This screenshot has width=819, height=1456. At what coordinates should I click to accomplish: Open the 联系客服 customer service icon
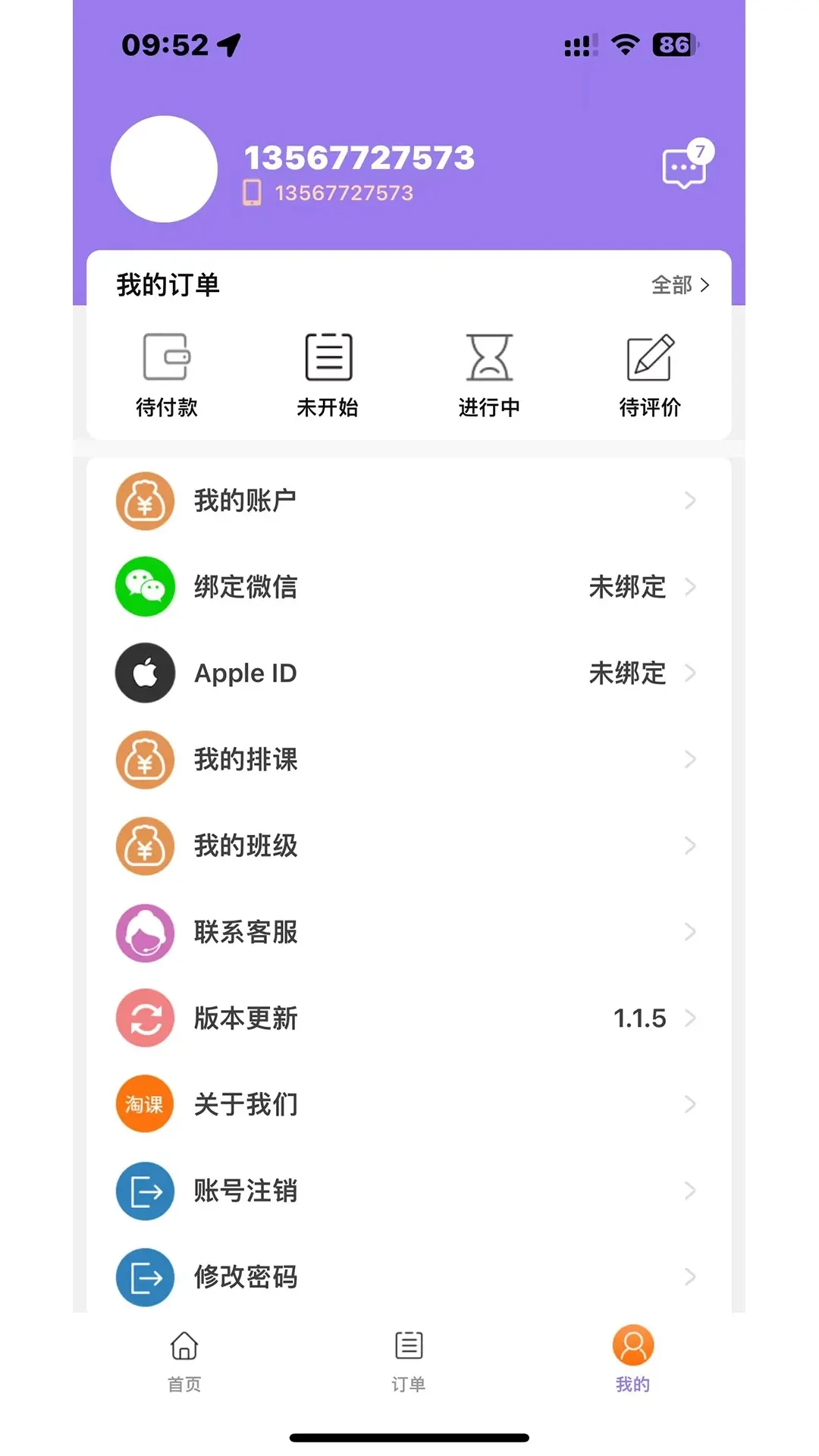pyautogui.click(x=144, y=932)
